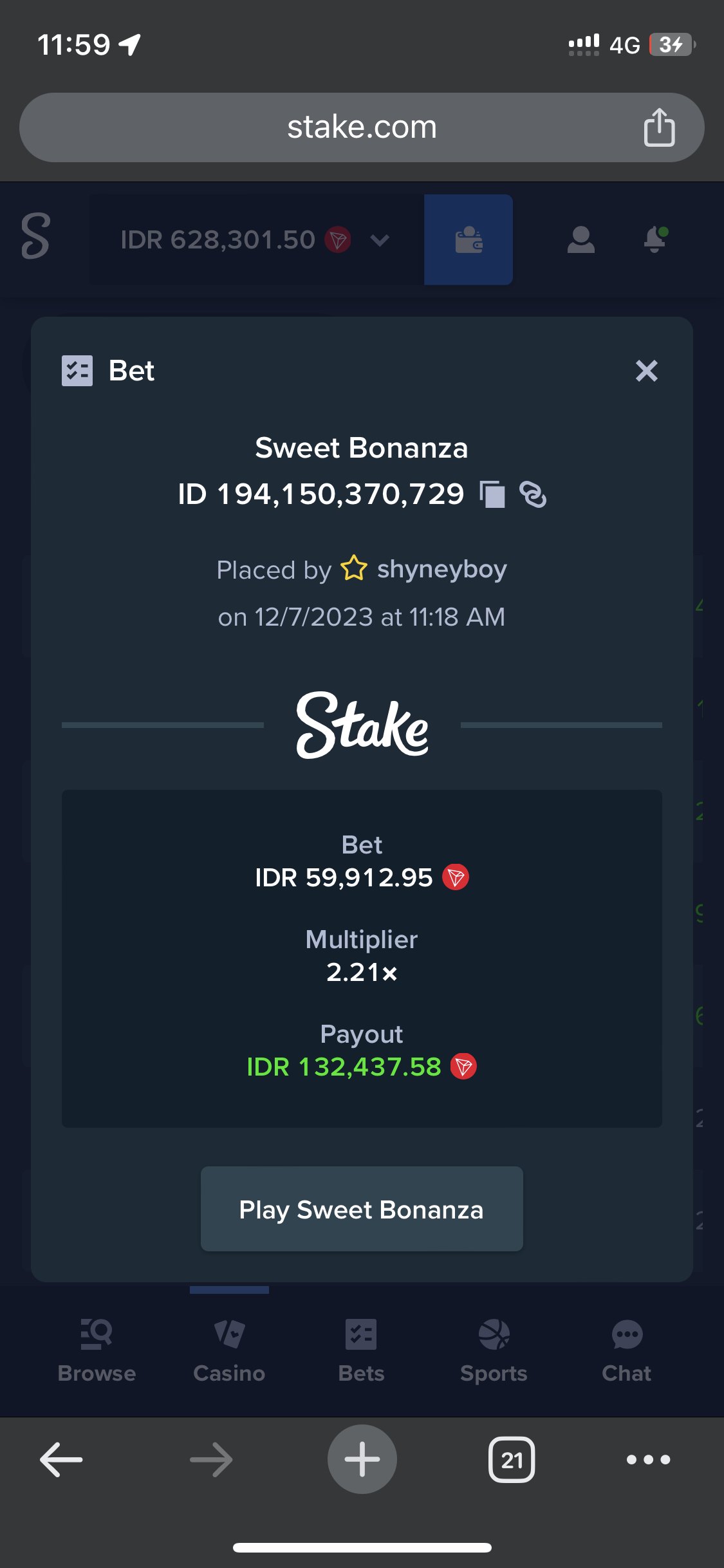Open the user account icon

pyautogui.click(x=580, y=239)
